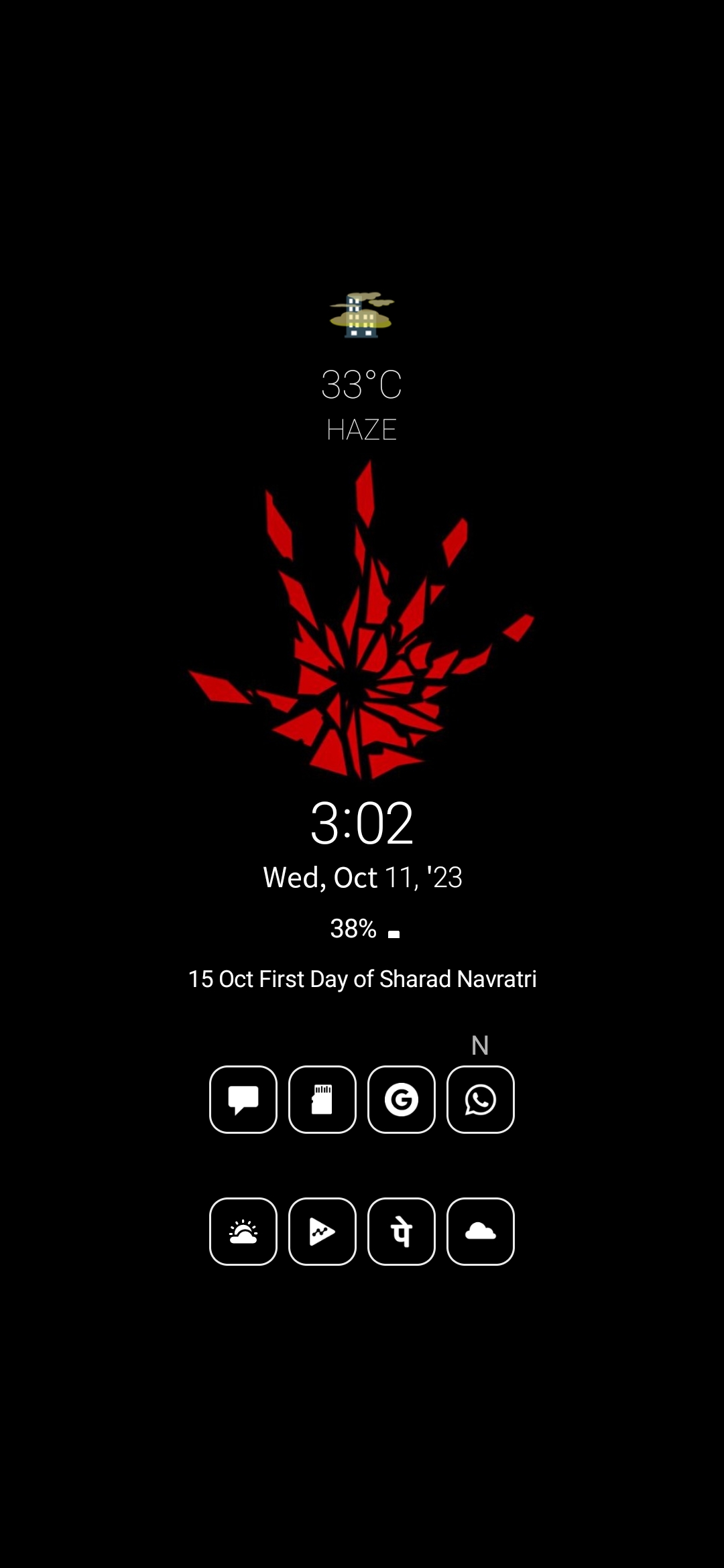Viewport: 724px width, 1568px height.
Task: Tap the cloud notification icon
Action: click(481, 1232)
